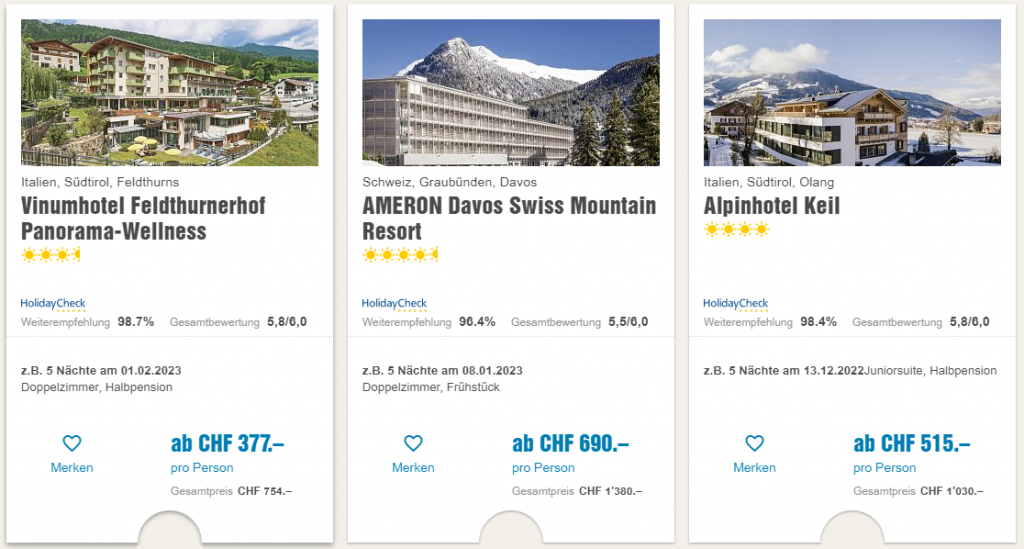Select the ab CHF 690.– offer
Image resolution: width=1024 pixels, height=549 pixels.
click(x=570, y=443)
